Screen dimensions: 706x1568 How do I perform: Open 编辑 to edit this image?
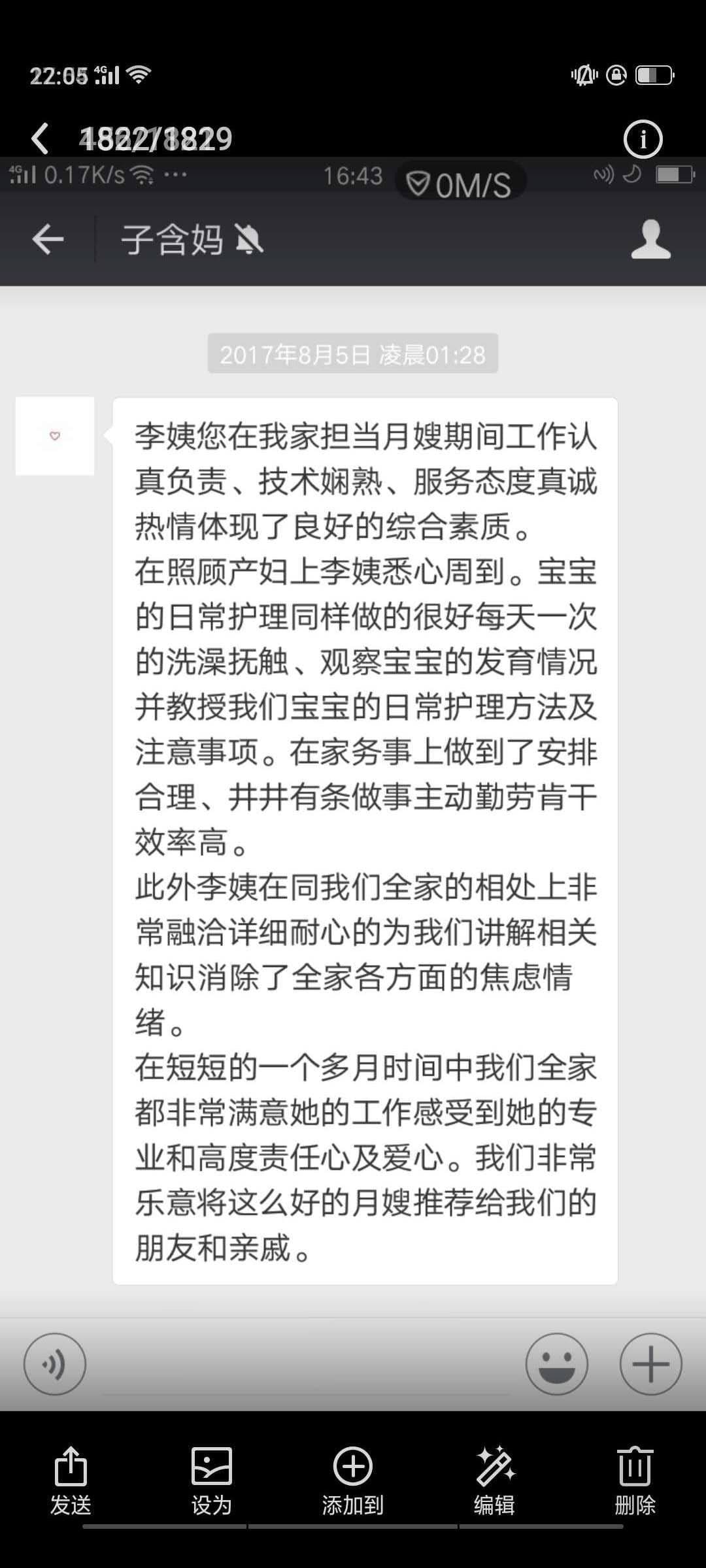494,1481
